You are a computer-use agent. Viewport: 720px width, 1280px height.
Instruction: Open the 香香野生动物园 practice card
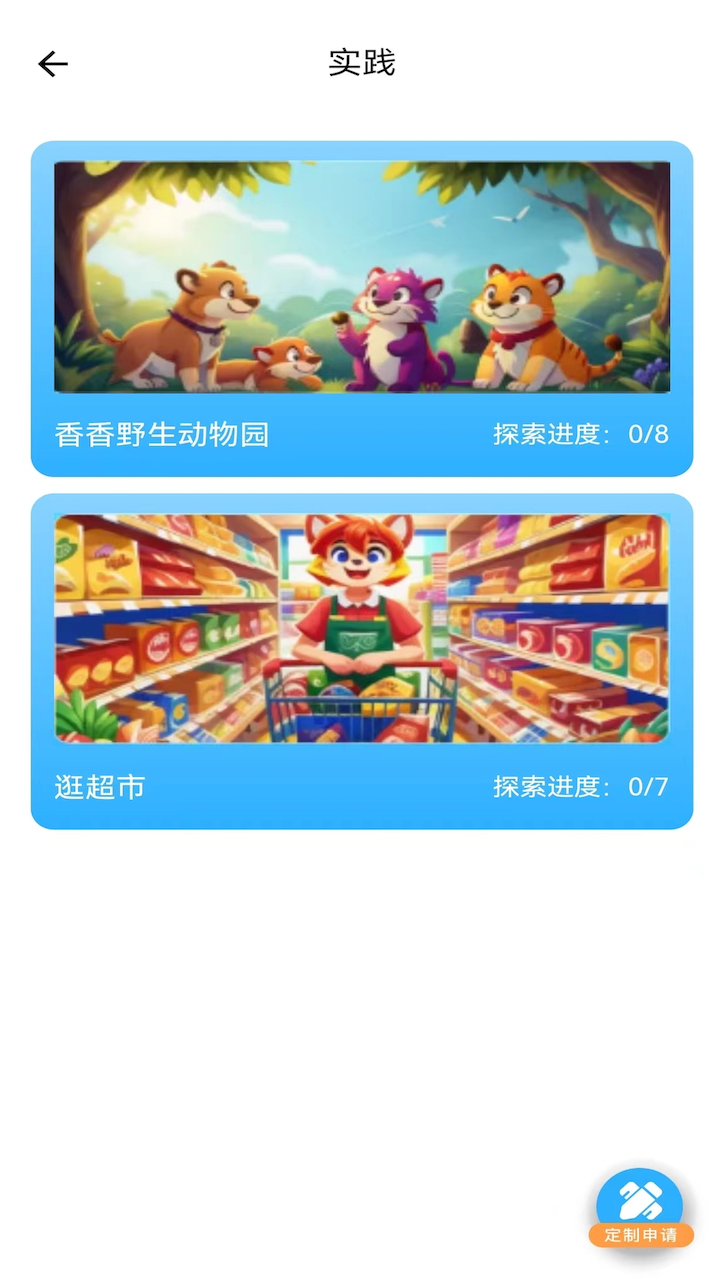360,305
